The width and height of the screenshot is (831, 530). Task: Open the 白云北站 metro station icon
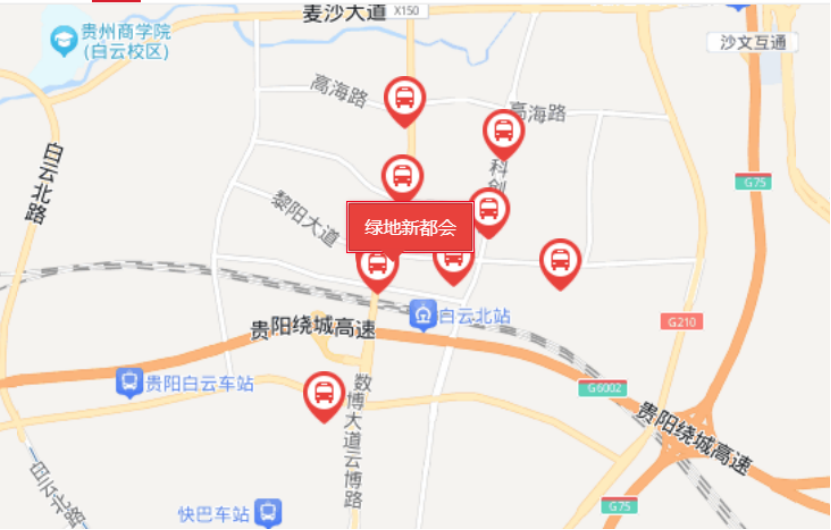point(423,314)
